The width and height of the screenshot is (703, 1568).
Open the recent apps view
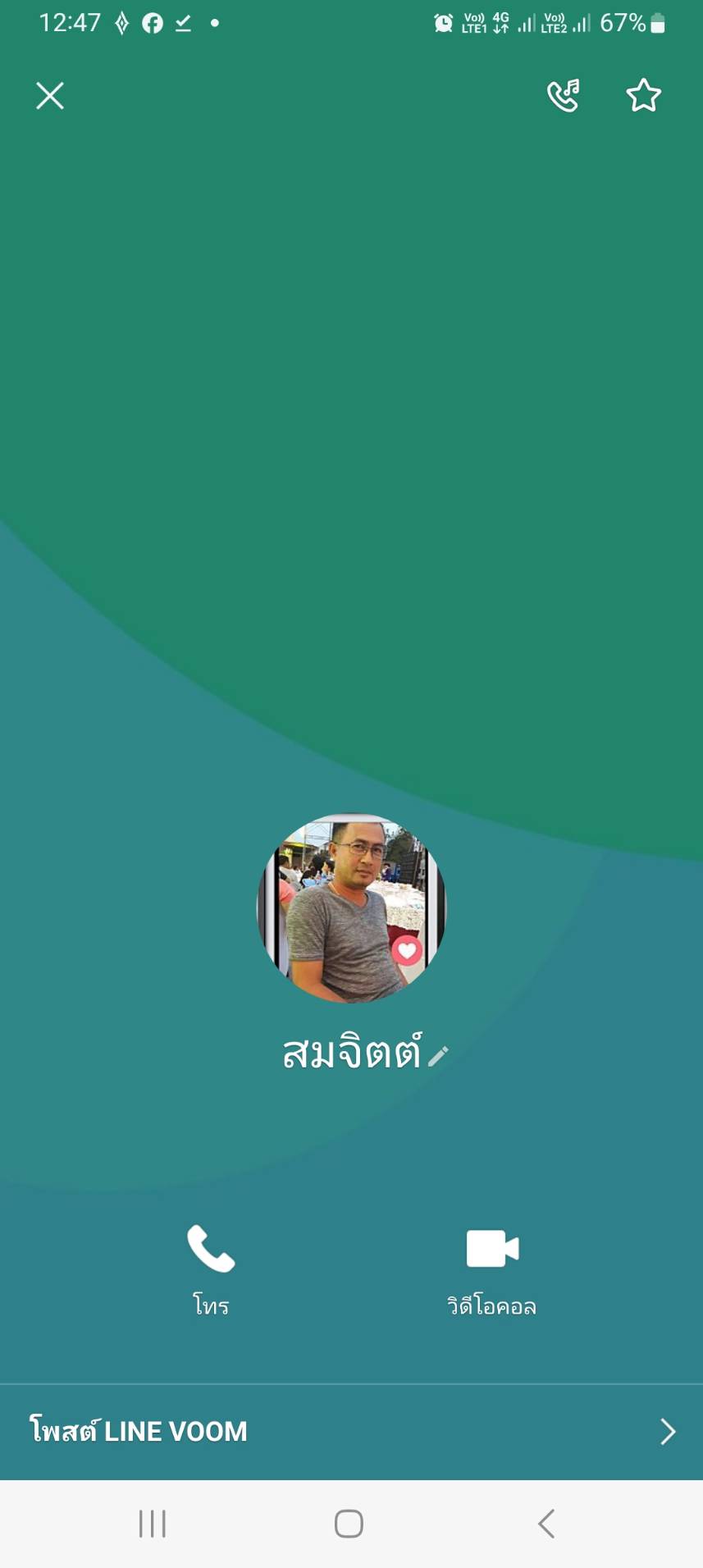click(153, 1524)
